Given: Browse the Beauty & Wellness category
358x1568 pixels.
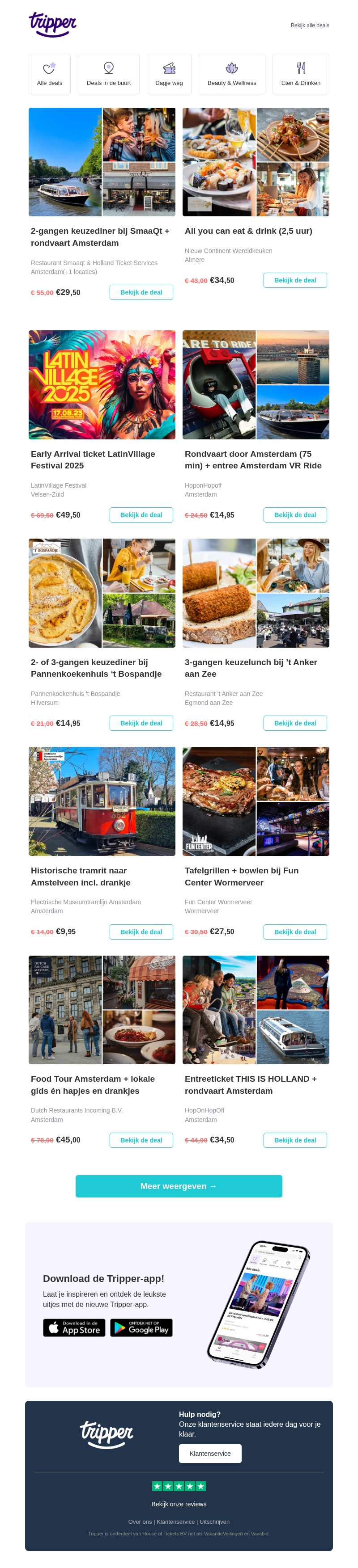Looking at the screenshot, I should [232, 74].
